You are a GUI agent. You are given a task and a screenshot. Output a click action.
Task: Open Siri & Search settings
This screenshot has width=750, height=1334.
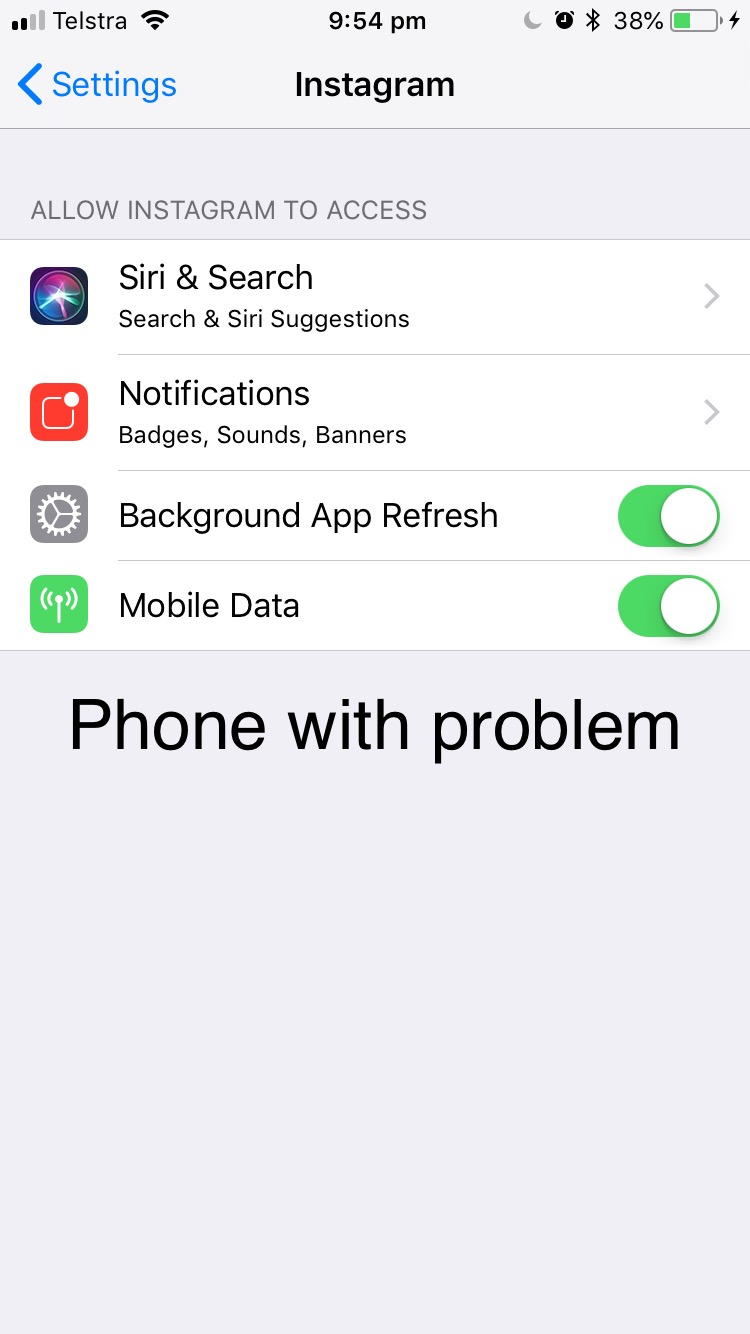click(375, 297)
